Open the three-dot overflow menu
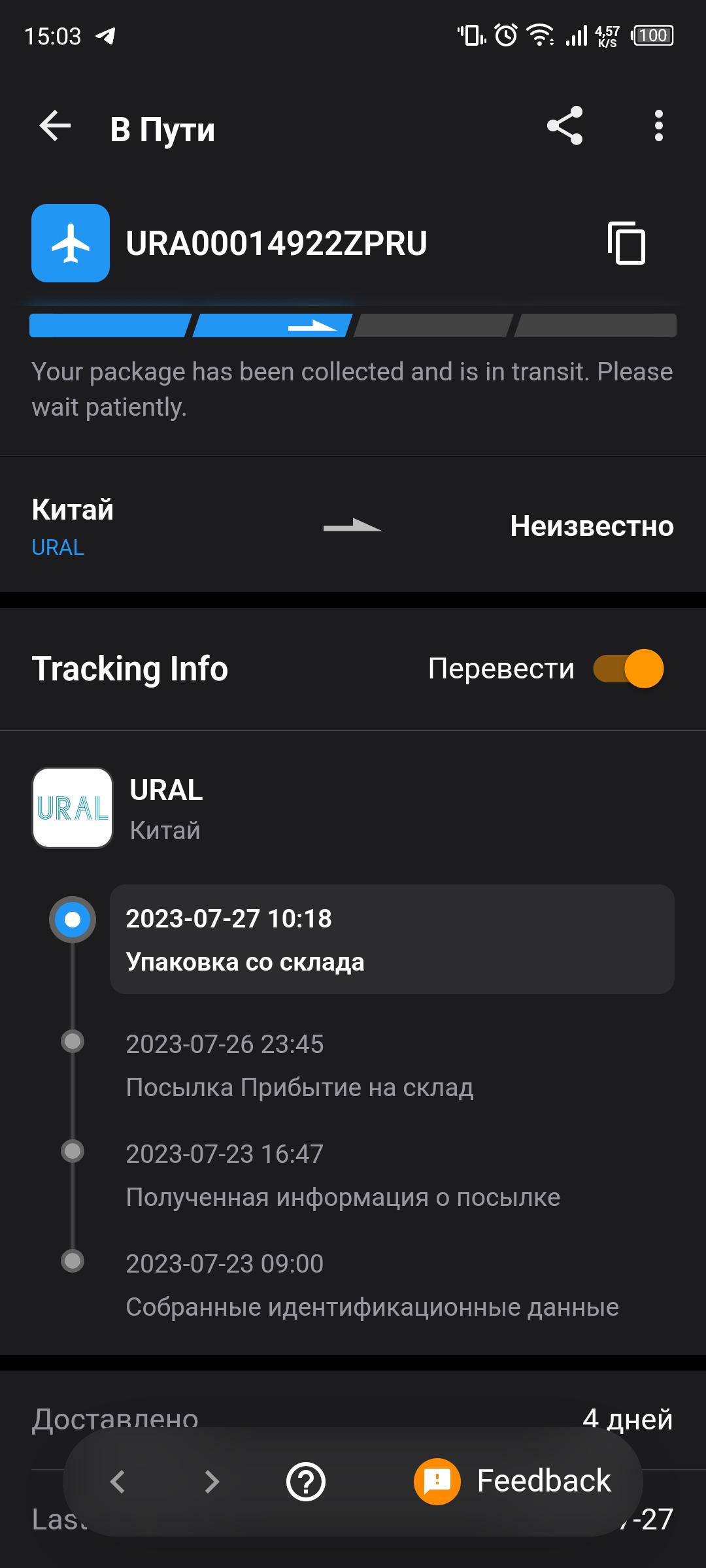This screenshot has height=1568, width=706. 658,126
